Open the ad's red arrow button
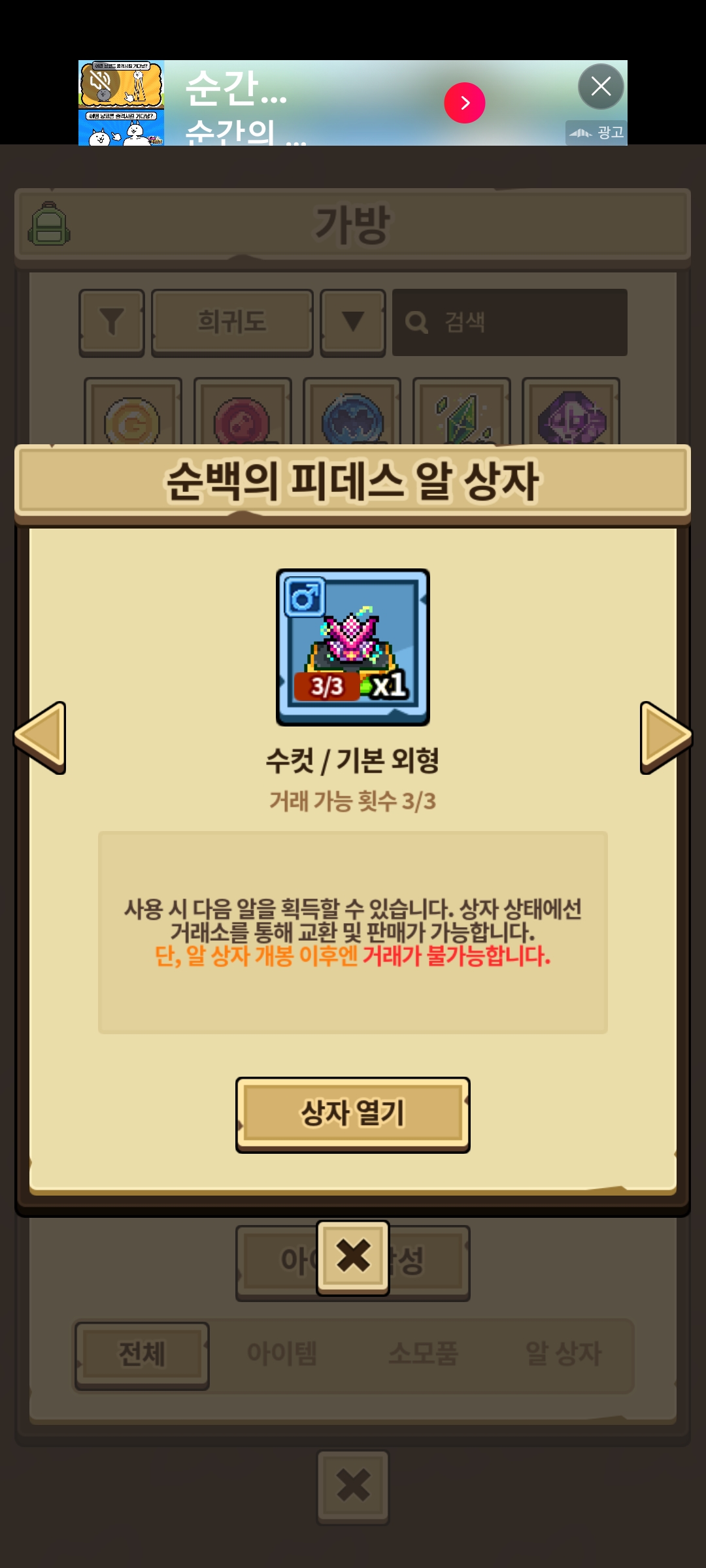 (x=464, y=103)
